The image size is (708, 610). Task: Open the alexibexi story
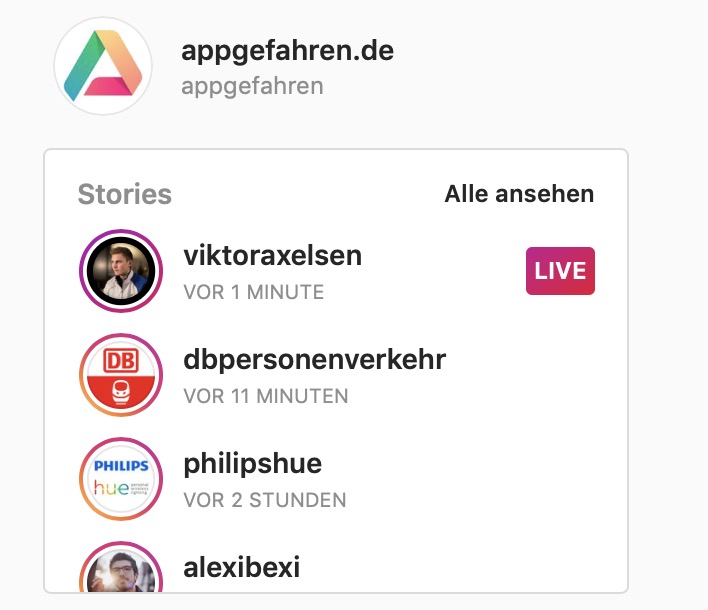tap(121, 571)
